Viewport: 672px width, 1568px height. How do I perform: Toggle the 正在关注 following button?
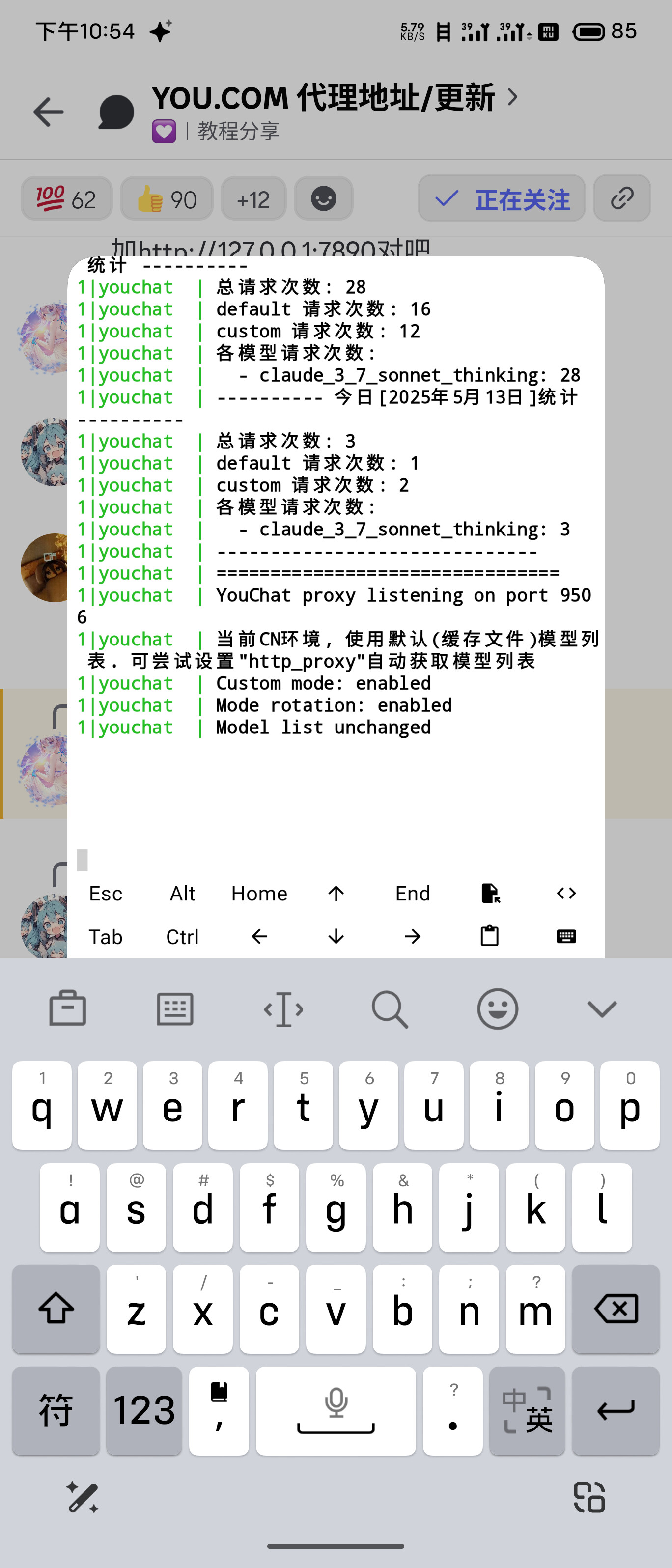(x=502, y=199)
